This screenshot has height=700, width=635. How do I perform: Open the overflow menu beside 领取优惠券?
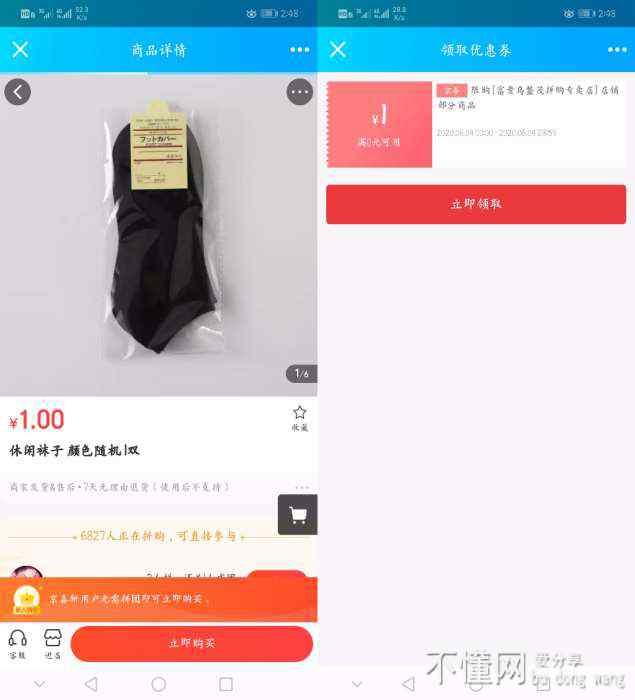tap(617, 50)
